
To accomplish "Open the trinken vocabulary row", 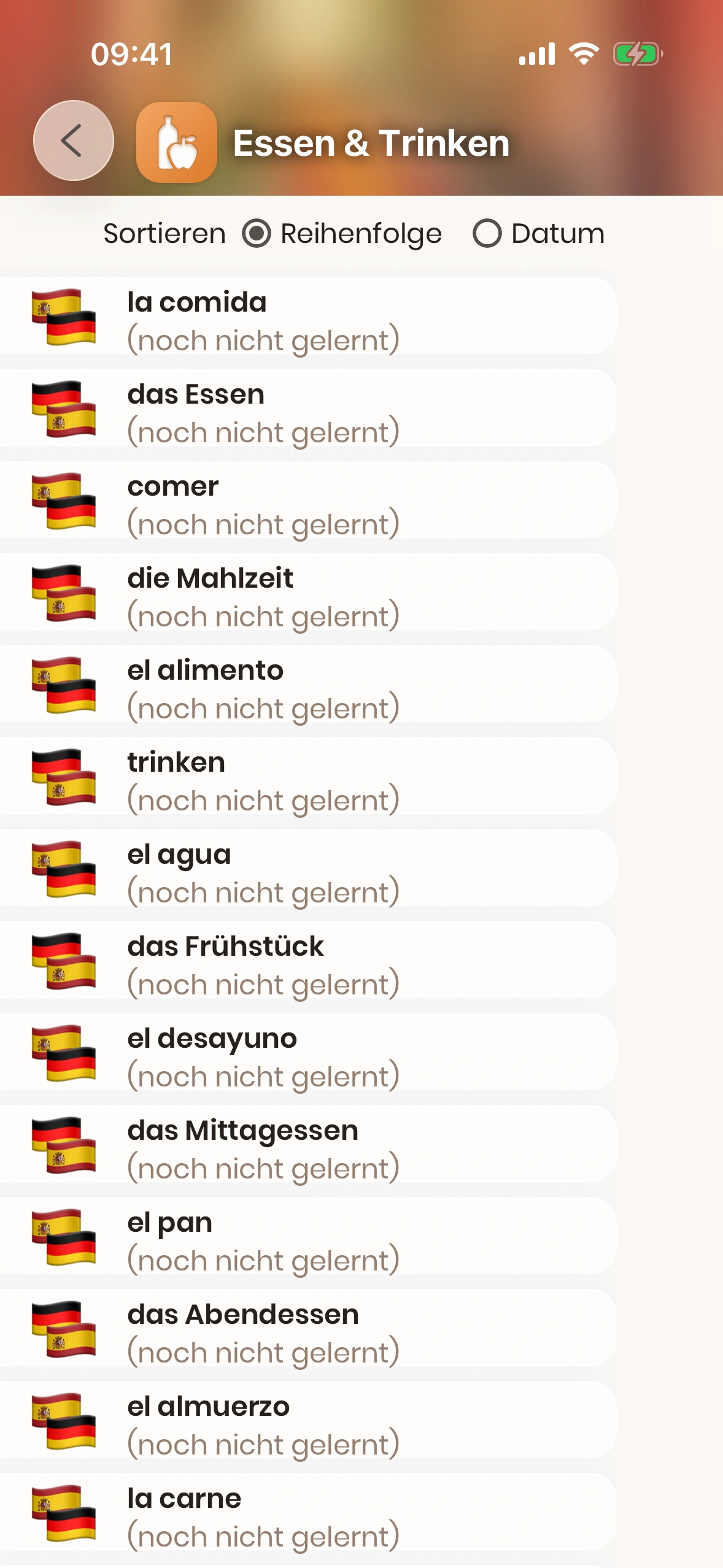I will click(x=307, y=777).
